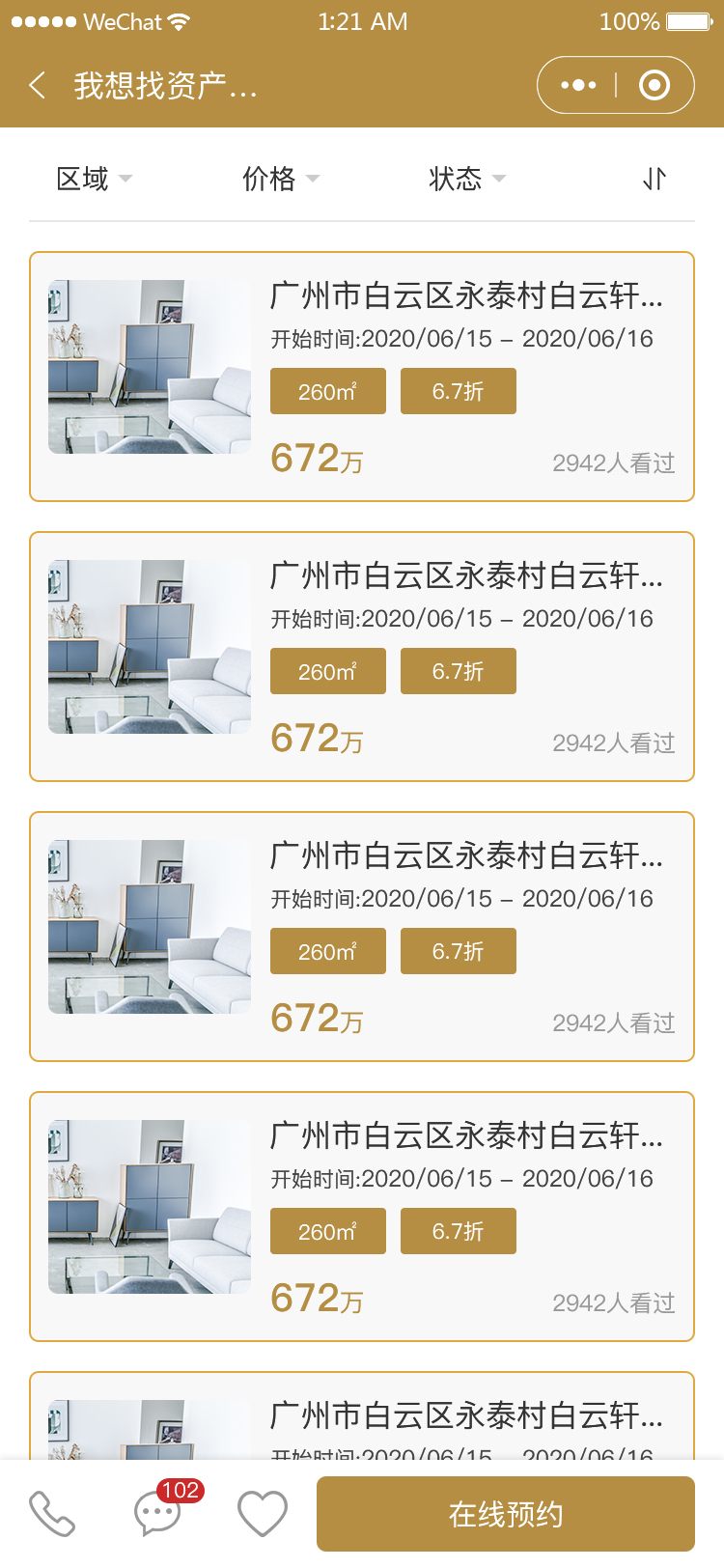Call via the phone icon
This screenshot has height=1568, width=724.
click(x=52, y=1513)
